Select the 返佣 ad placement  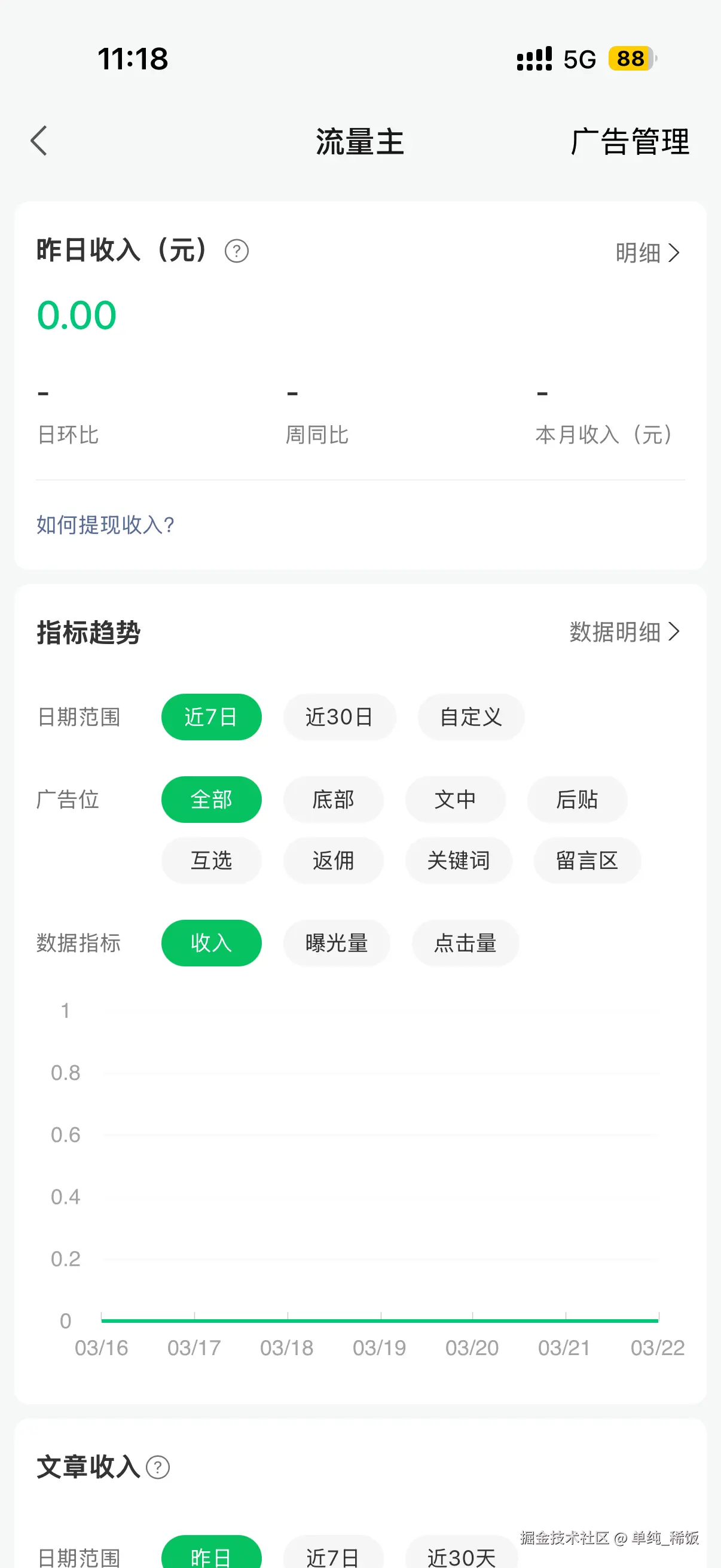[x=334, y=860]
